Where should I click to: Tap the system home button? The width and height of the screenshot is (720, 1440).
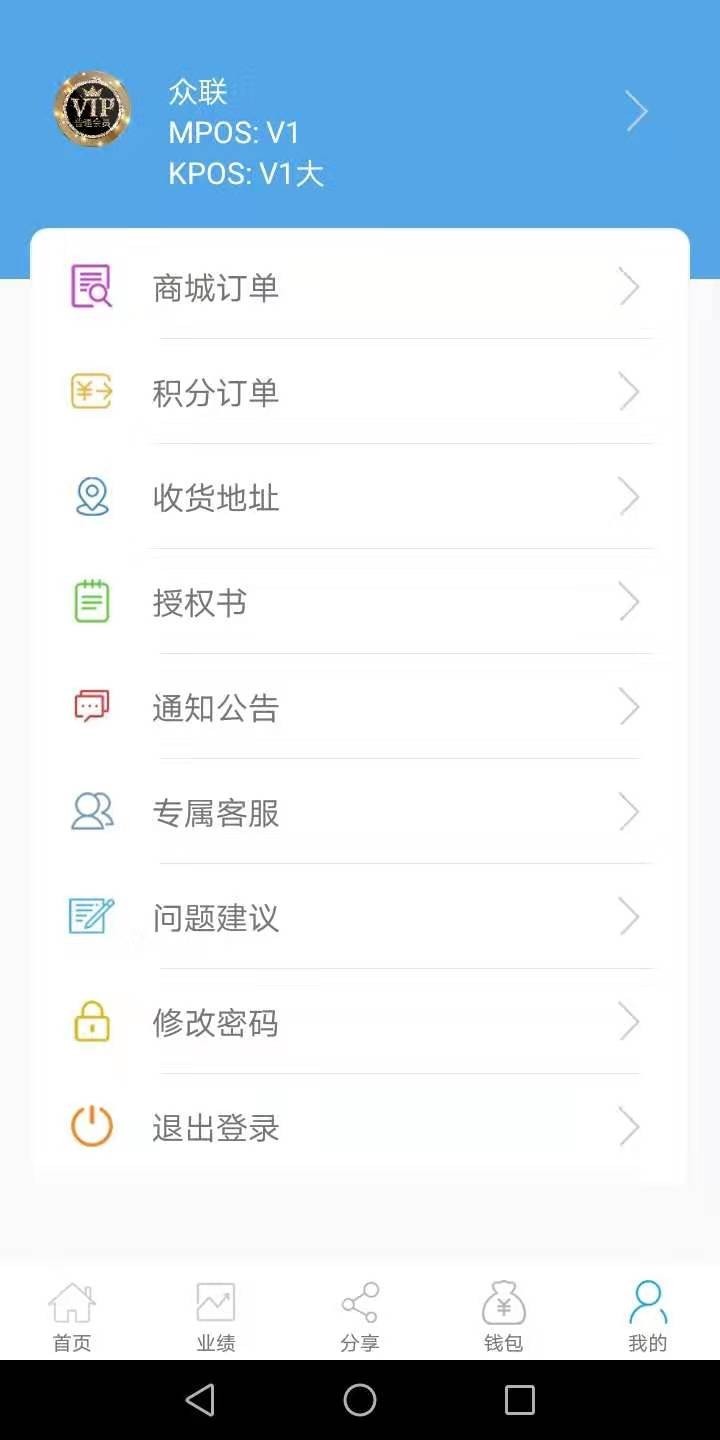point(360,1400)
